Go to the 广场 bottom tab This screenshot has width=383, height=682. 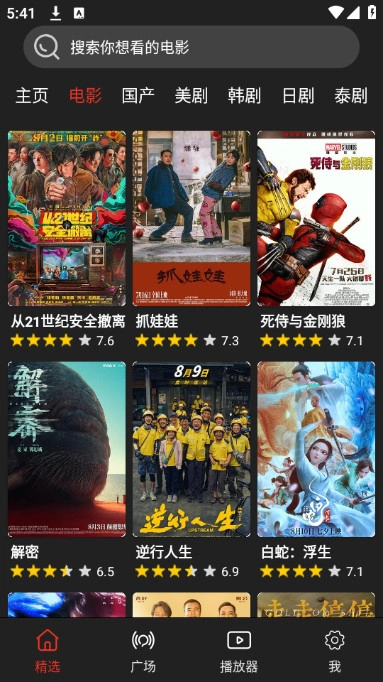coord(143,651)
